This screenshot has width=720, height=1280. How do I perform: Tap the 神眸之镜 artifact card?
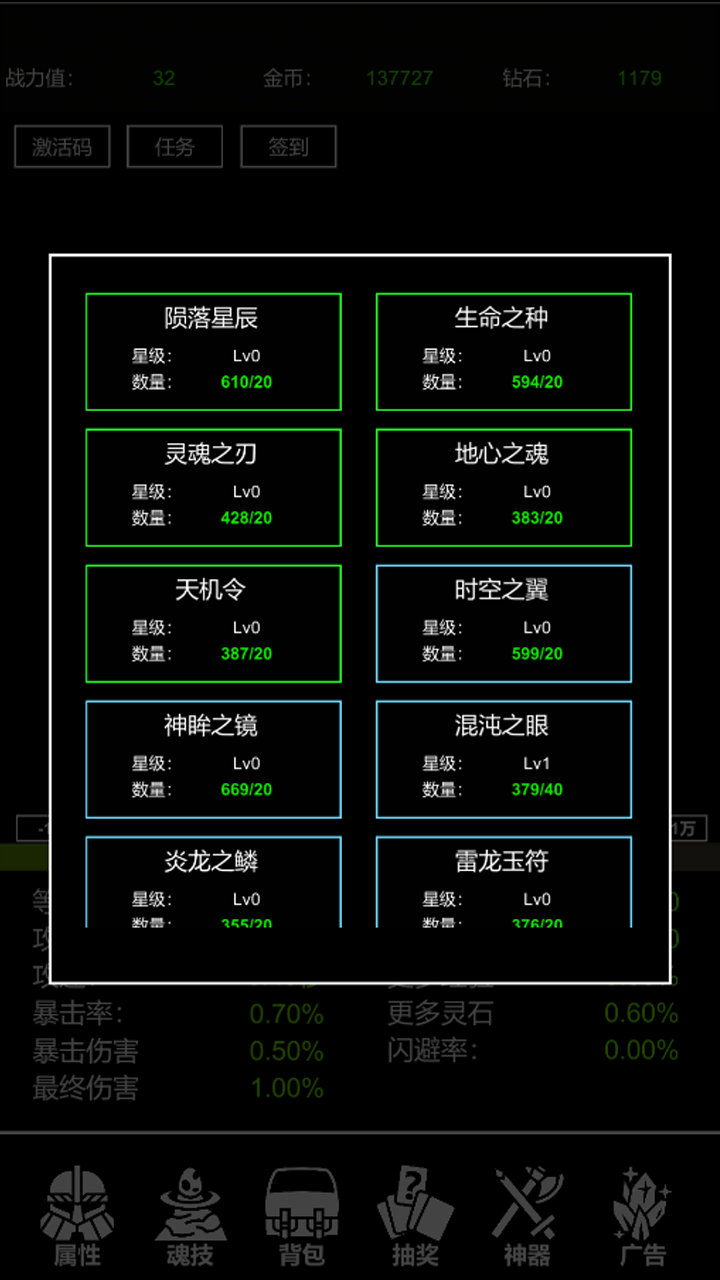(213, 759)
